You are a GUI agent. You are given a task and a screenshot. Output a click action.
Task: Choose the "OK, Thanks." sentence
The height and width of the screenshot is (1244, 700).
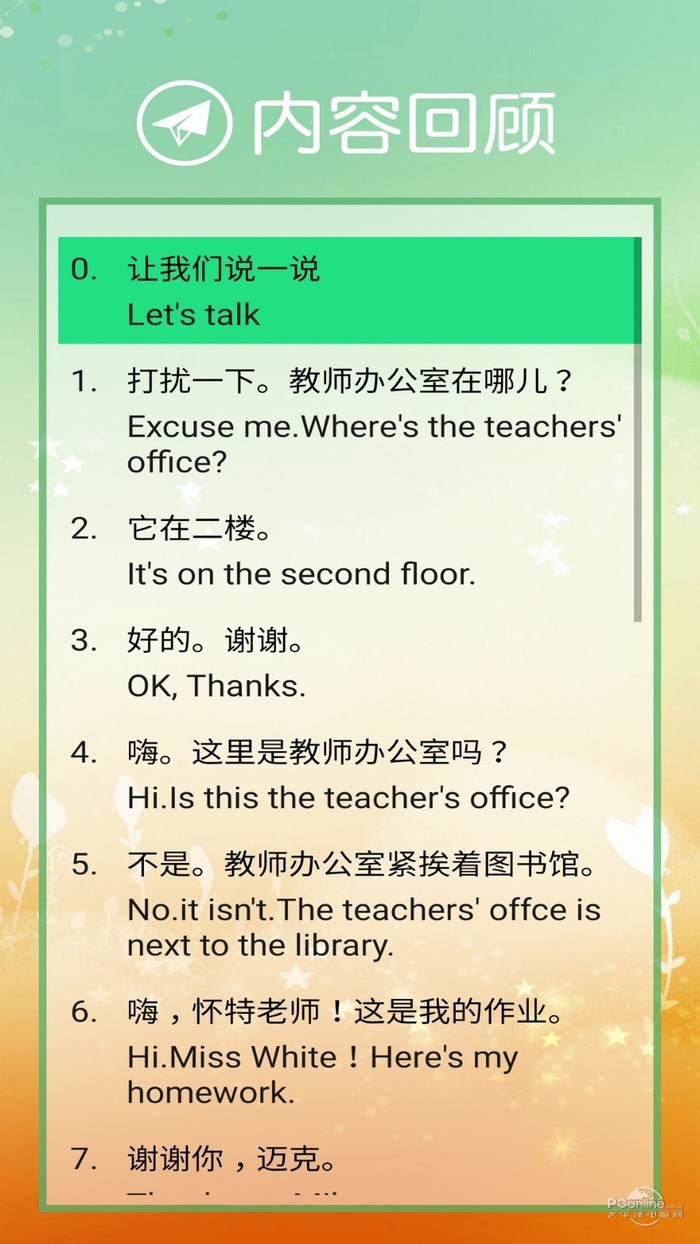[x=346, y=663]
